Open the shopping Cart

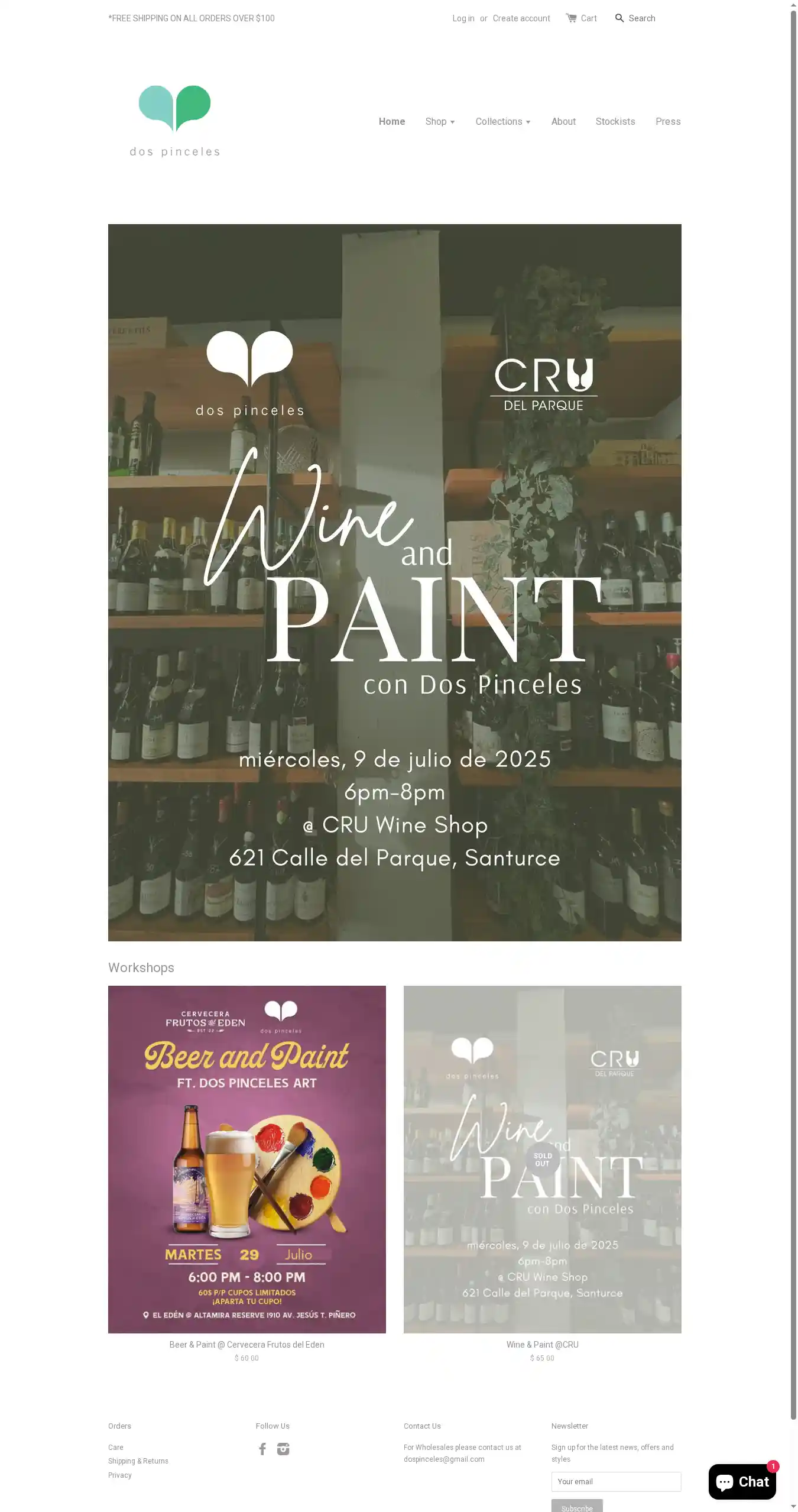point(581,18)
